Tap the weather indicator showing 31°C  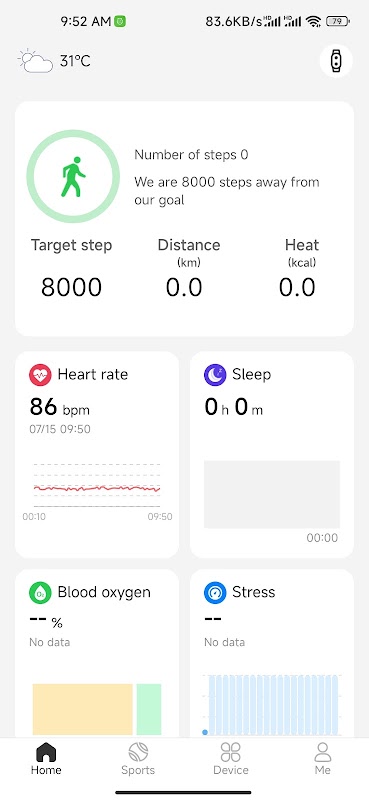[x=55, y=61]
